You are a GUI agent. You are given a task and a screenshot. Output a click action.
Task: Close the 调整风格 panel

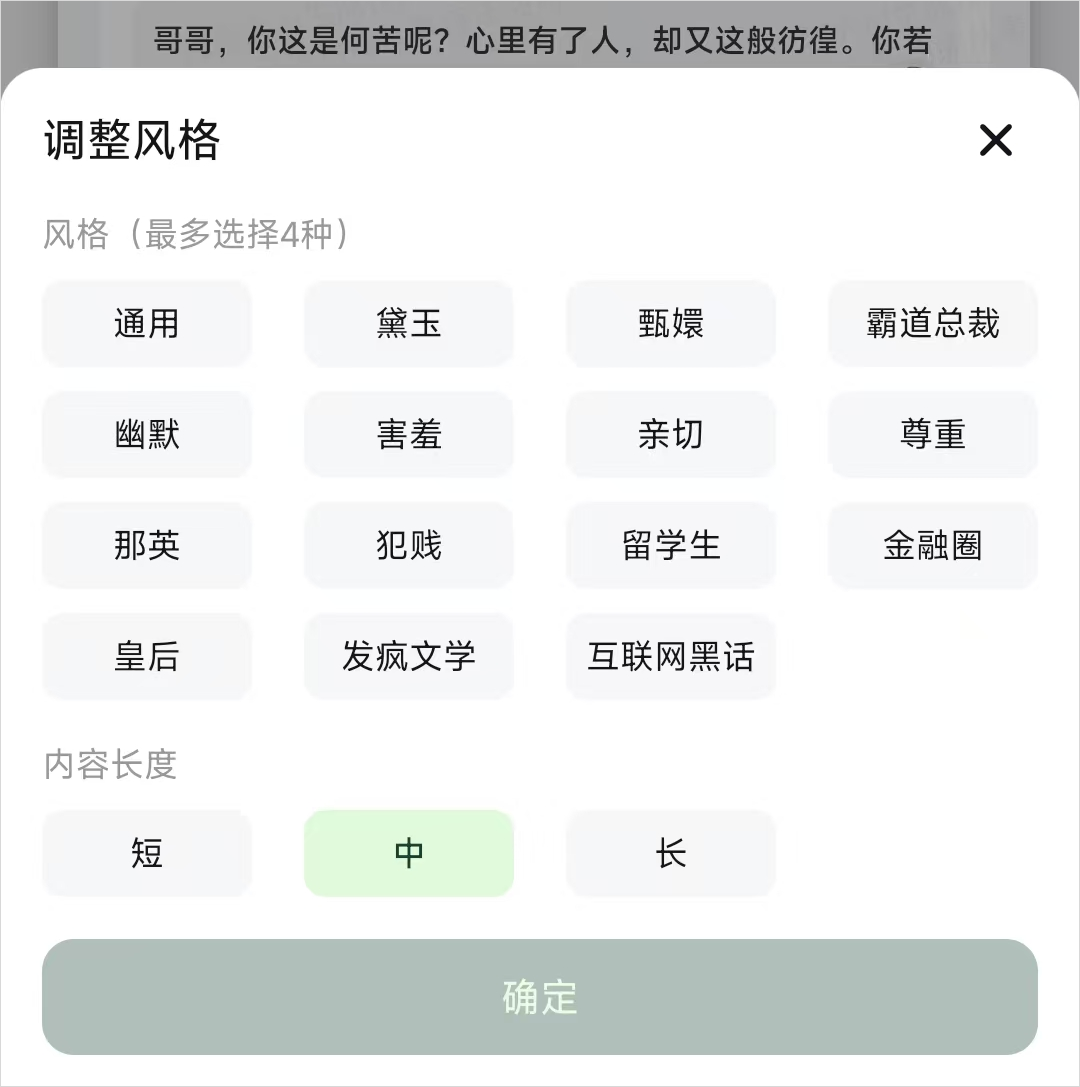pos(996,141)
